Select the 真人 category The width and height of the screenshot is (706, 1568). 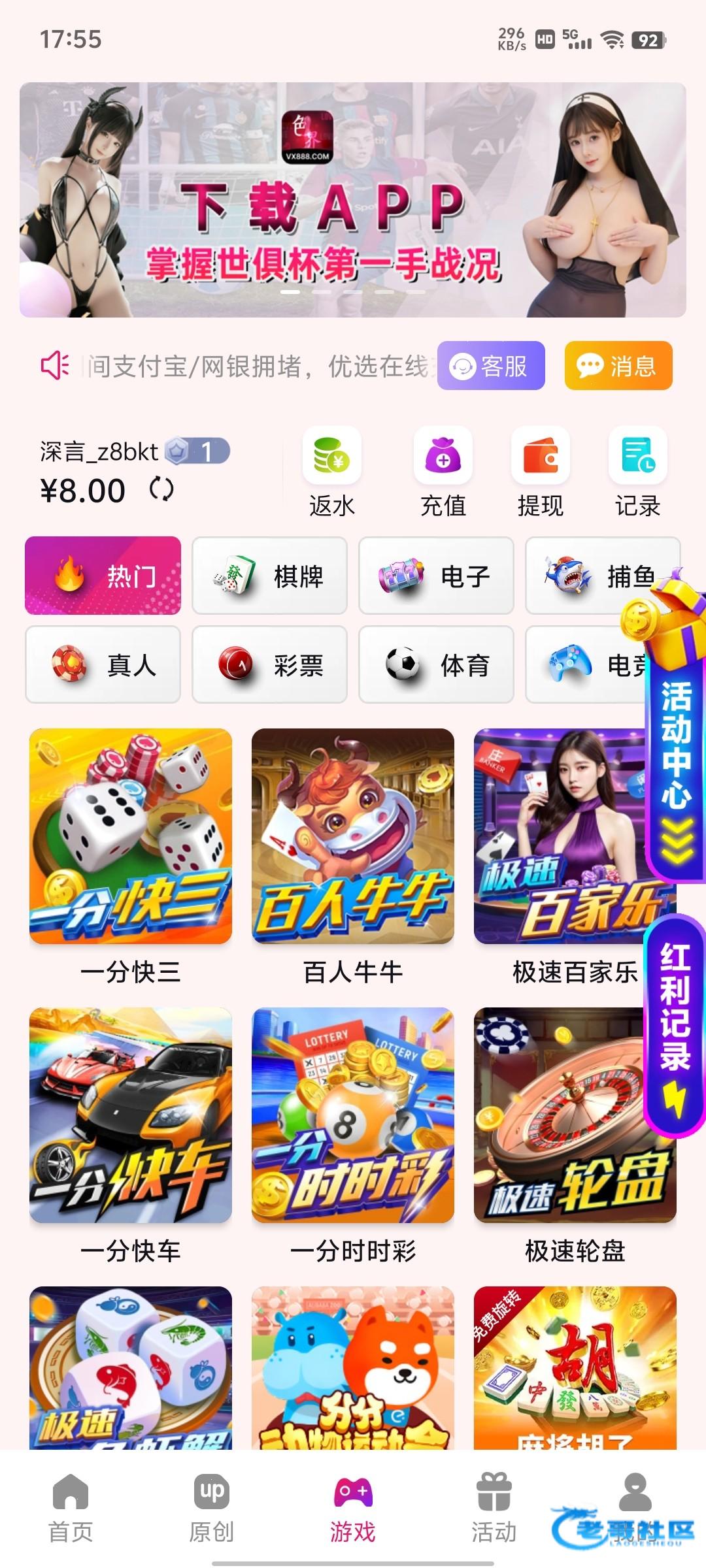103,664
